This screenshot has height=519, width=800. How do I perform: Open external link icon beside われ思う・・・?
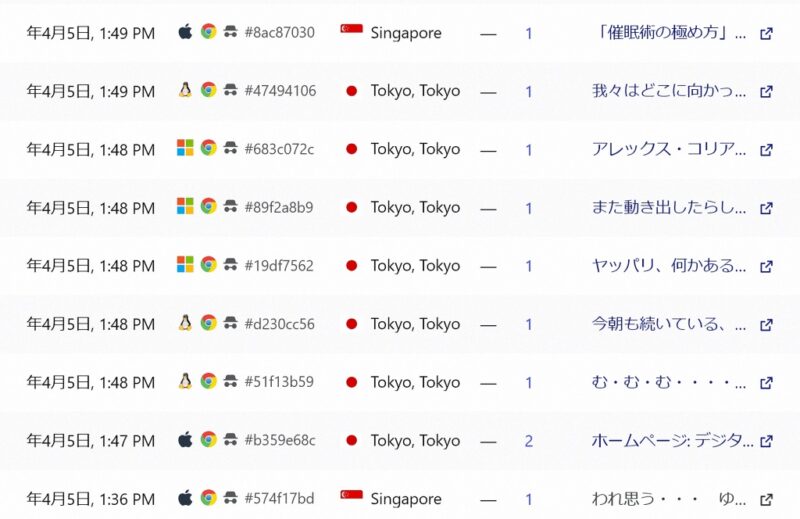[x=766, y=499]
